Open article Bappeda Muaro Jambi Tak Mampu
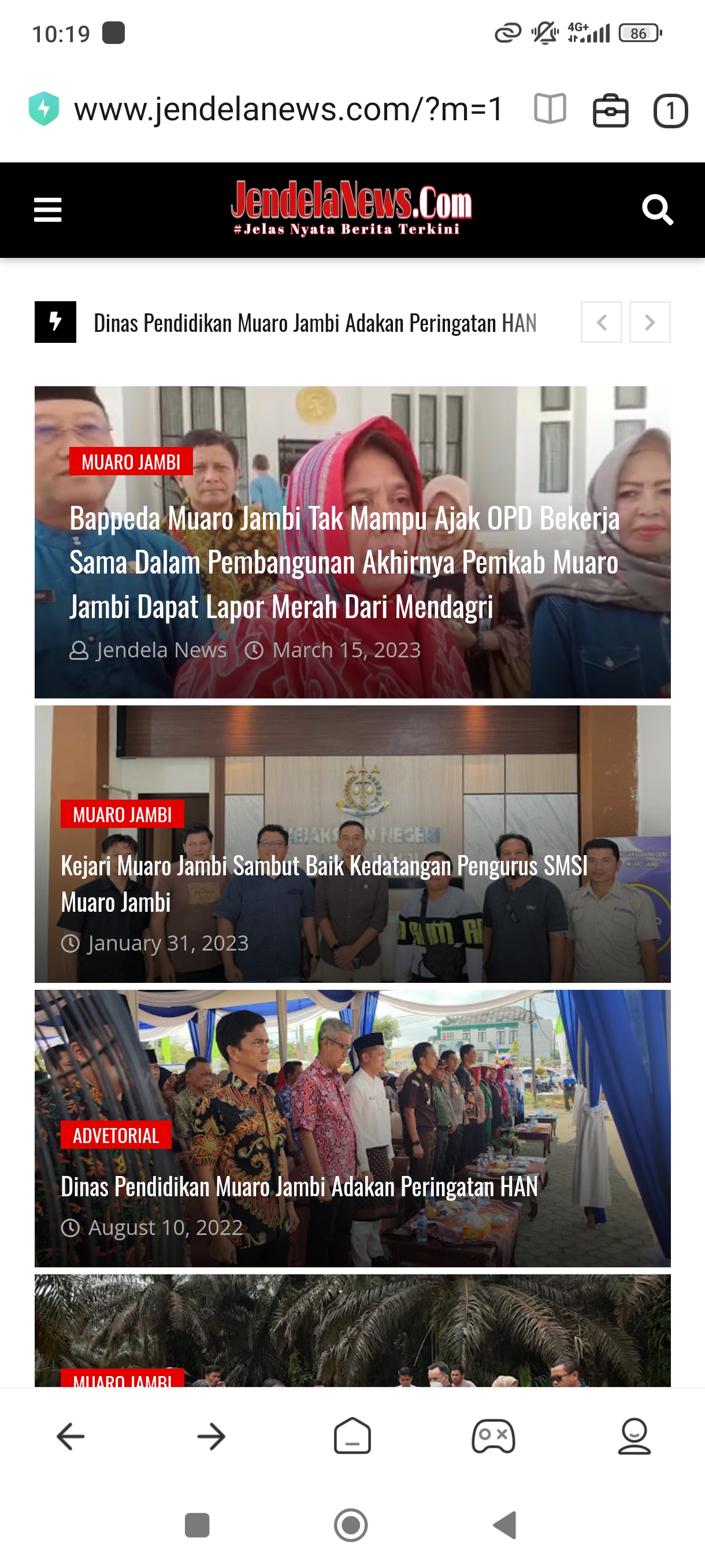 344,563
